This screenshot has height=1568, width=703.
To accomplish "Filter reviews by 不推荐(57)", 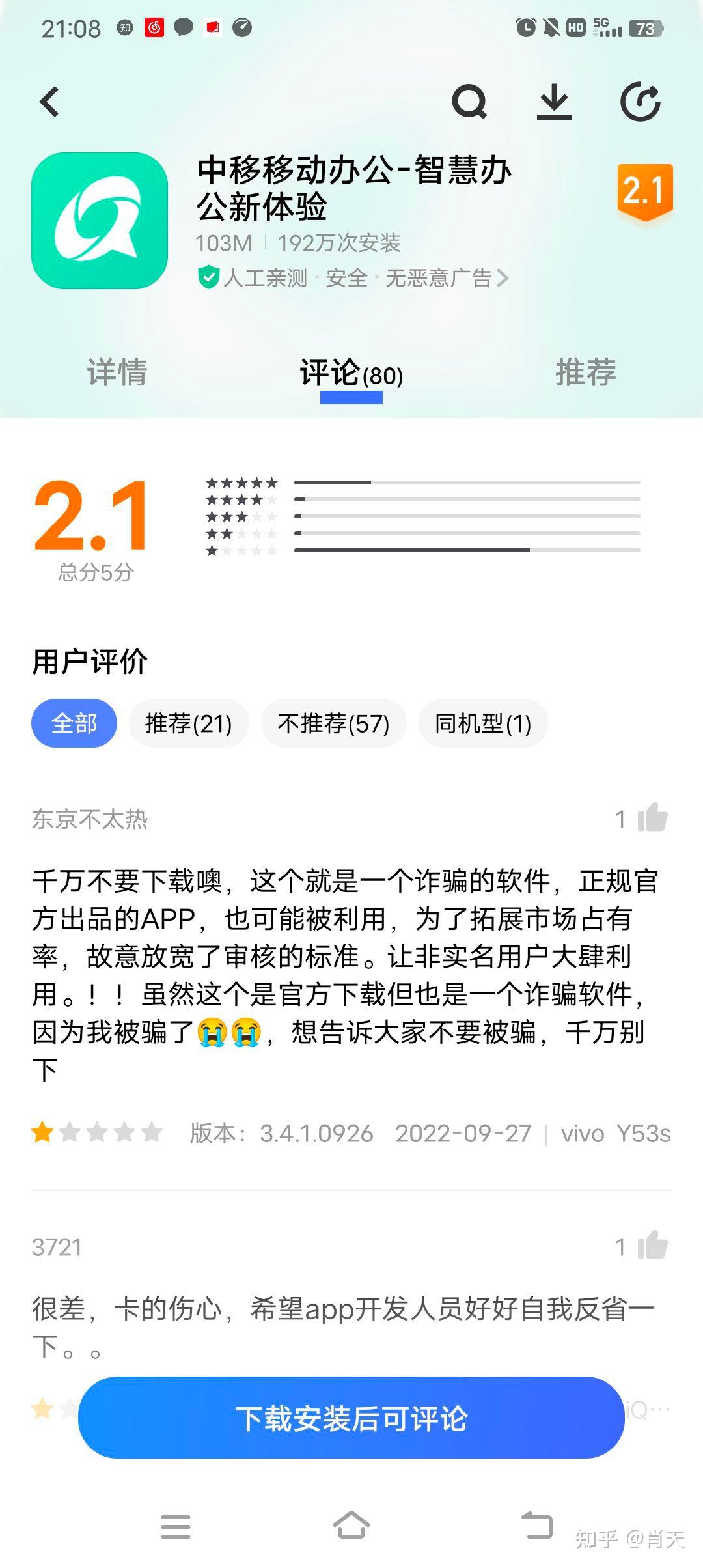I will point(333,723).
